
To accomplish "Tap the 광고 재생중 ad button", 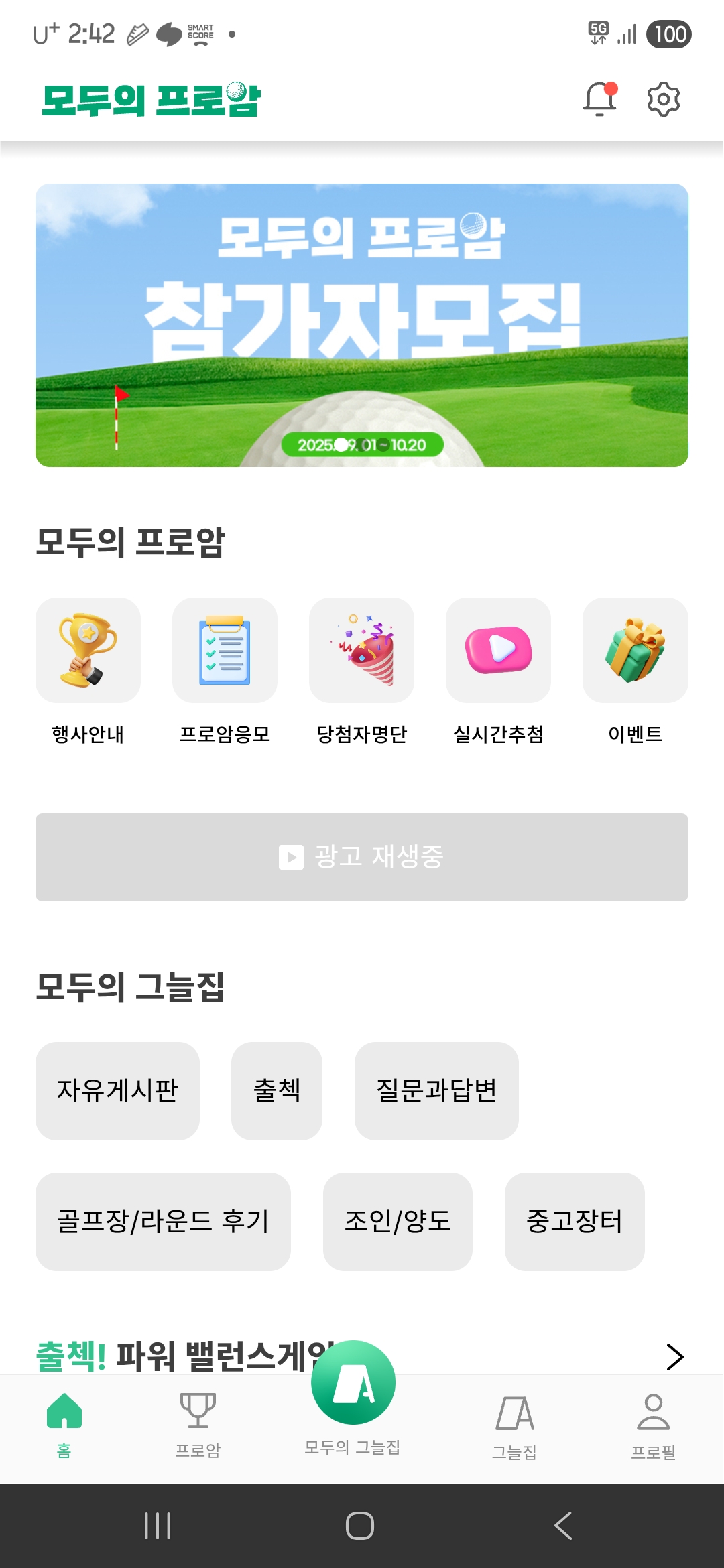I will click(x=362, y=857).
